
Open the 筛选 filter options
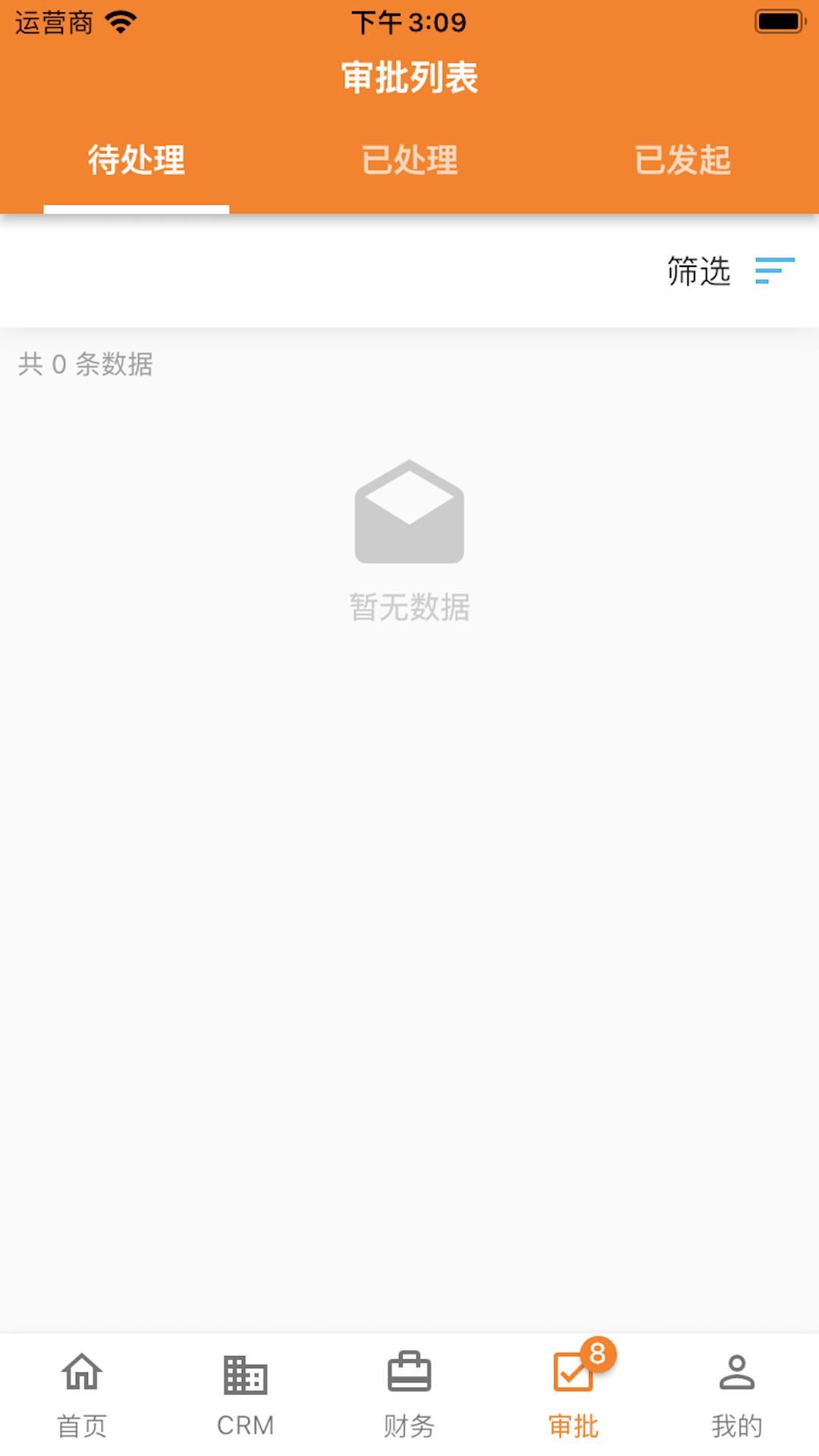coord(730,271)
